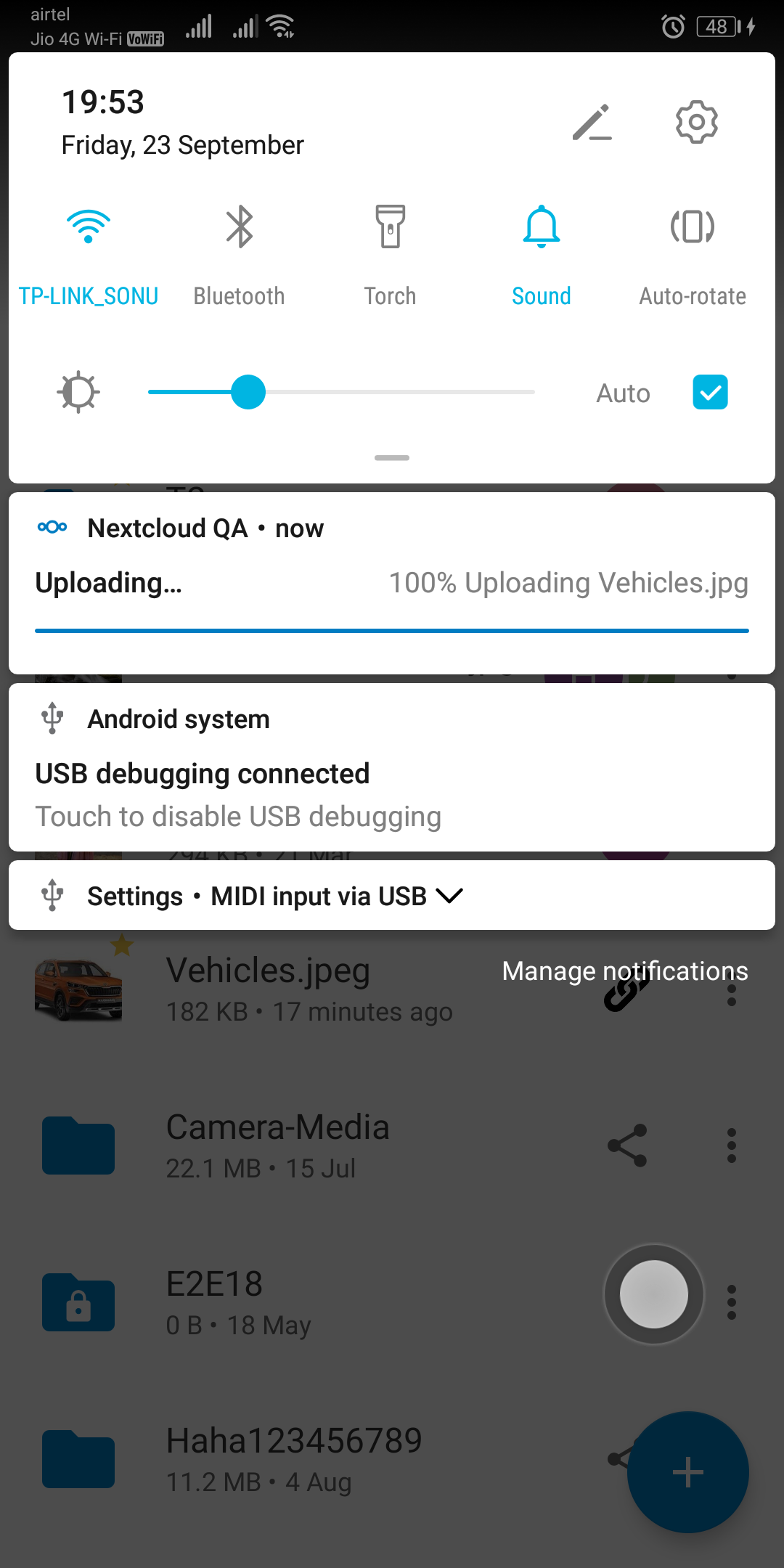Open the system settings gear
Image resolution: width=784 pixels, height=1568 pixels.
point(696,122)
